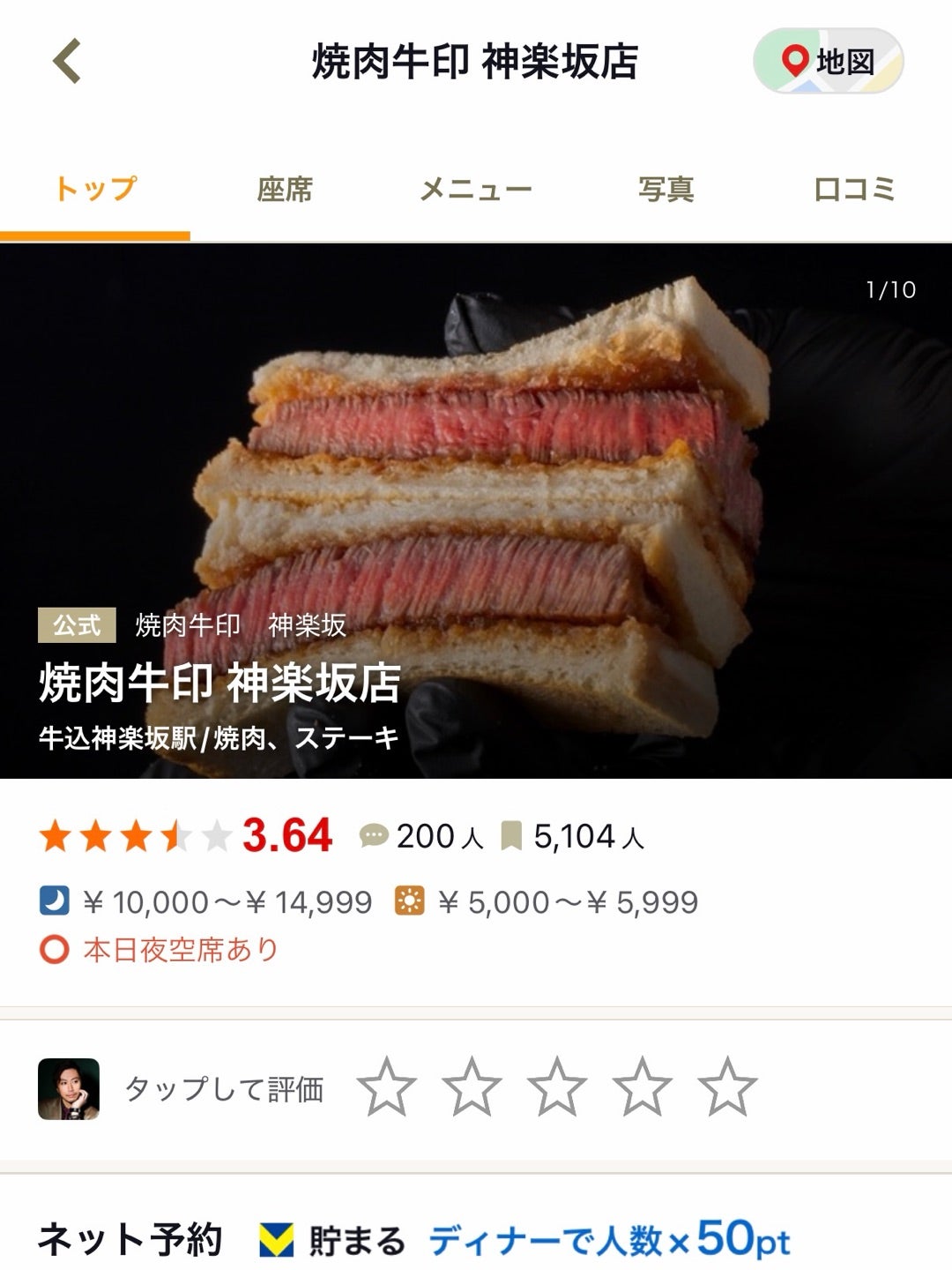View the 口コミ reviews tab

point(854,190)
